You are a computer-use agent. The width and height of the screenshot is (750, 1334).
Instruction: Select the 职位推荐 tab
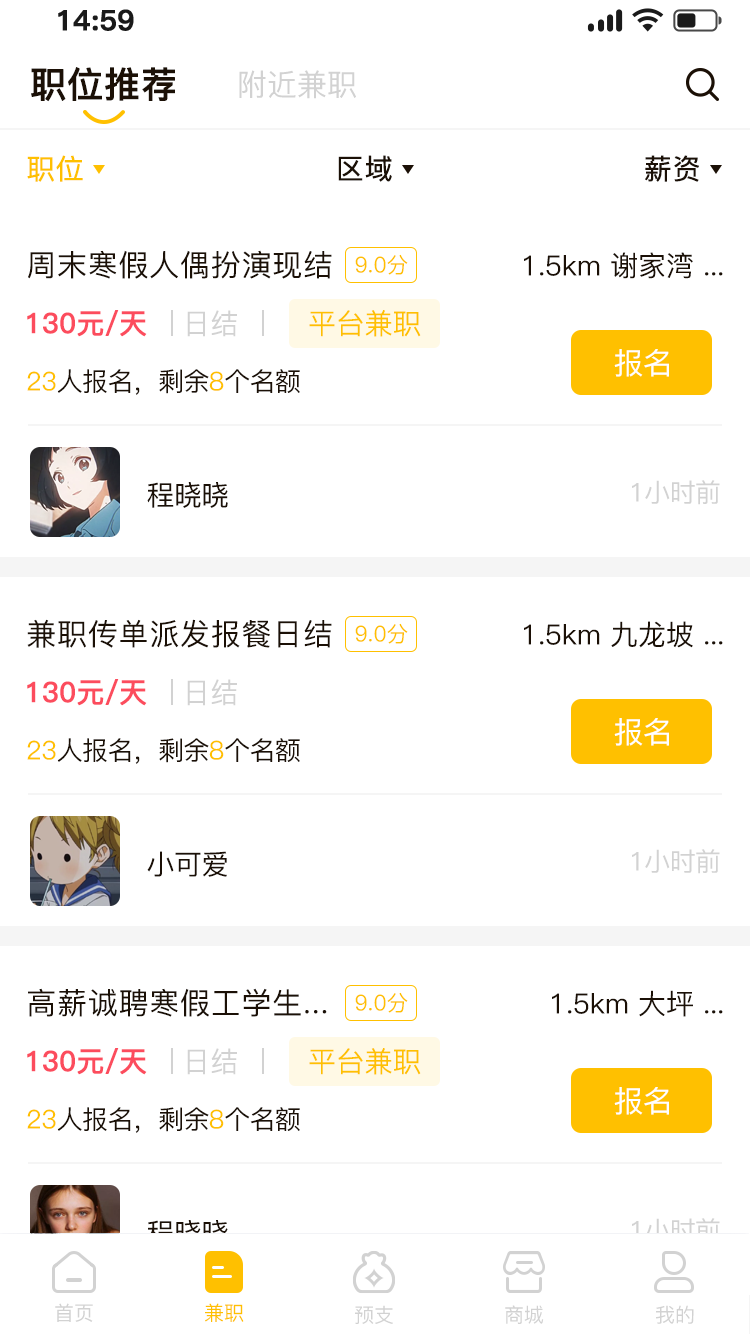pyautogui.click(x=103, y=86)
